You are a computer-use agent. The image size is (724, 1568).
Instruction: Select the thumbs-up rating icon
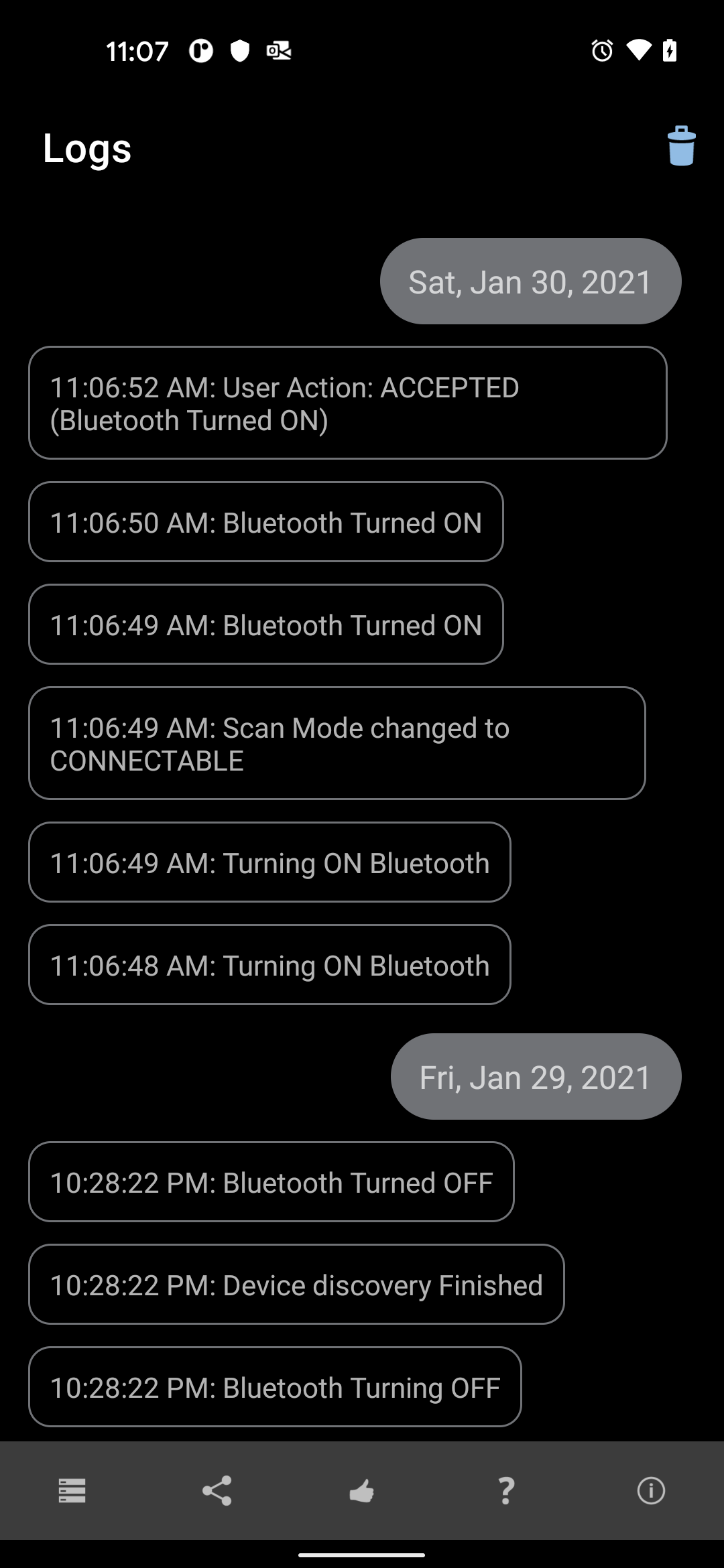click(362, 1490)
